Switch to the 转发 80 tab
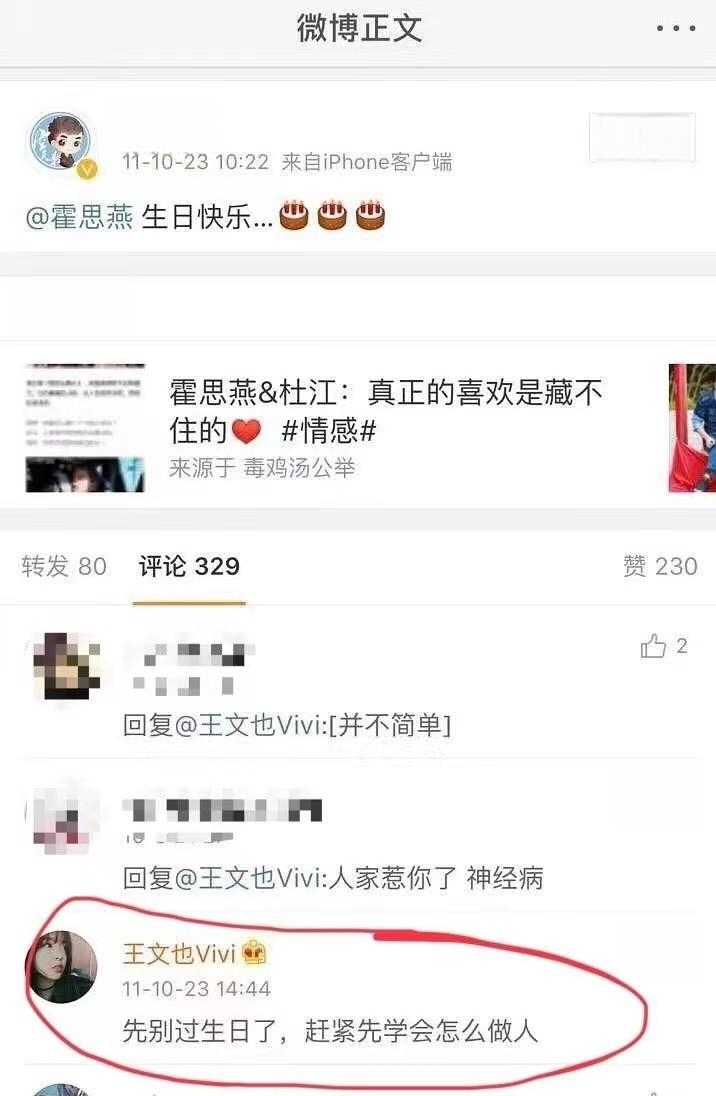The height and width of the screenshot is (1096, 716). 64,566
